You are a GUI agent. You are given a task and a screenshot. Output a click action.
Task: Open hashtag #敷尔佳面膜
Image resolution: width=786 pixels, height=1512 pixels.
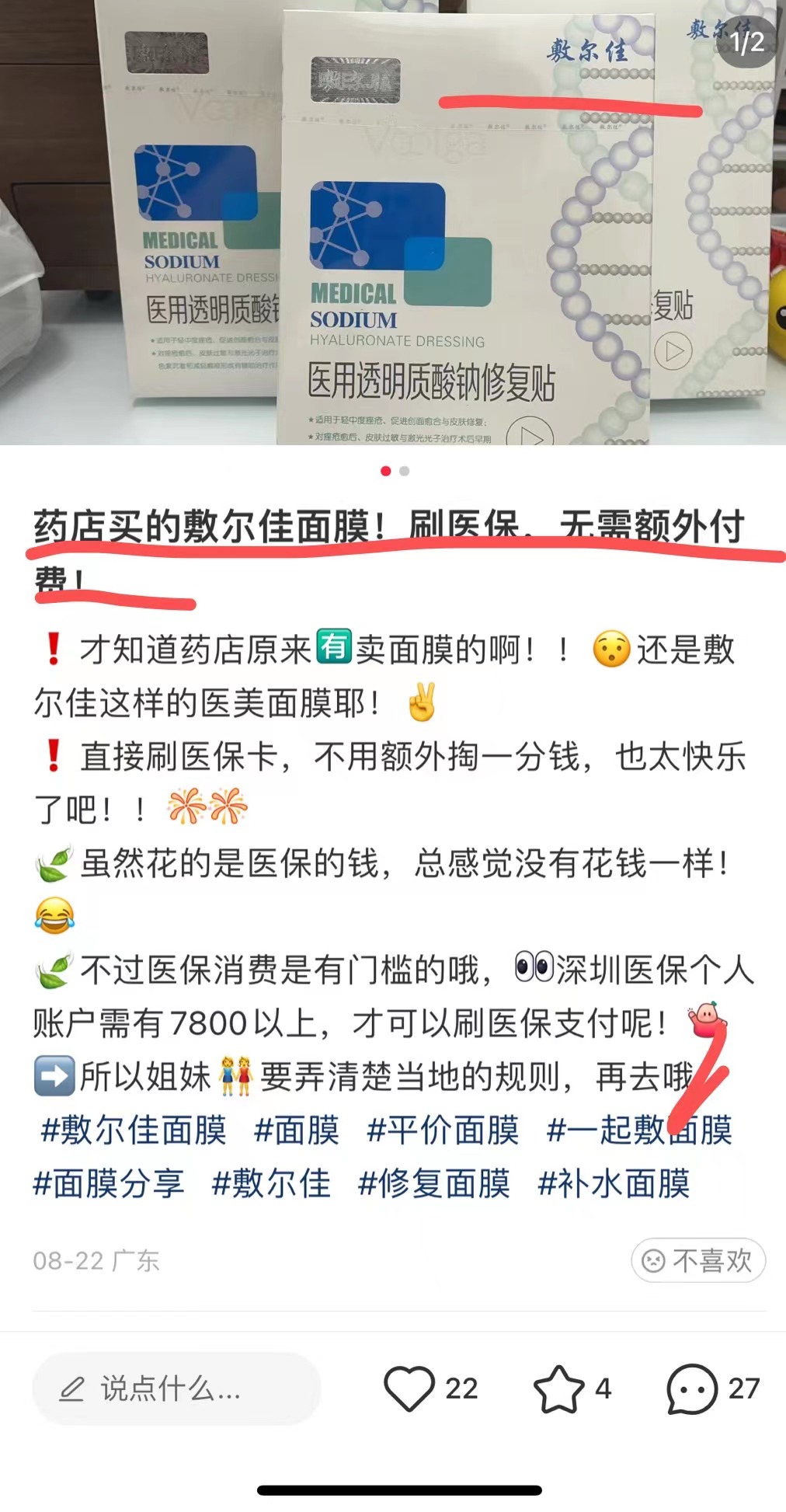tap(134, 1131)
